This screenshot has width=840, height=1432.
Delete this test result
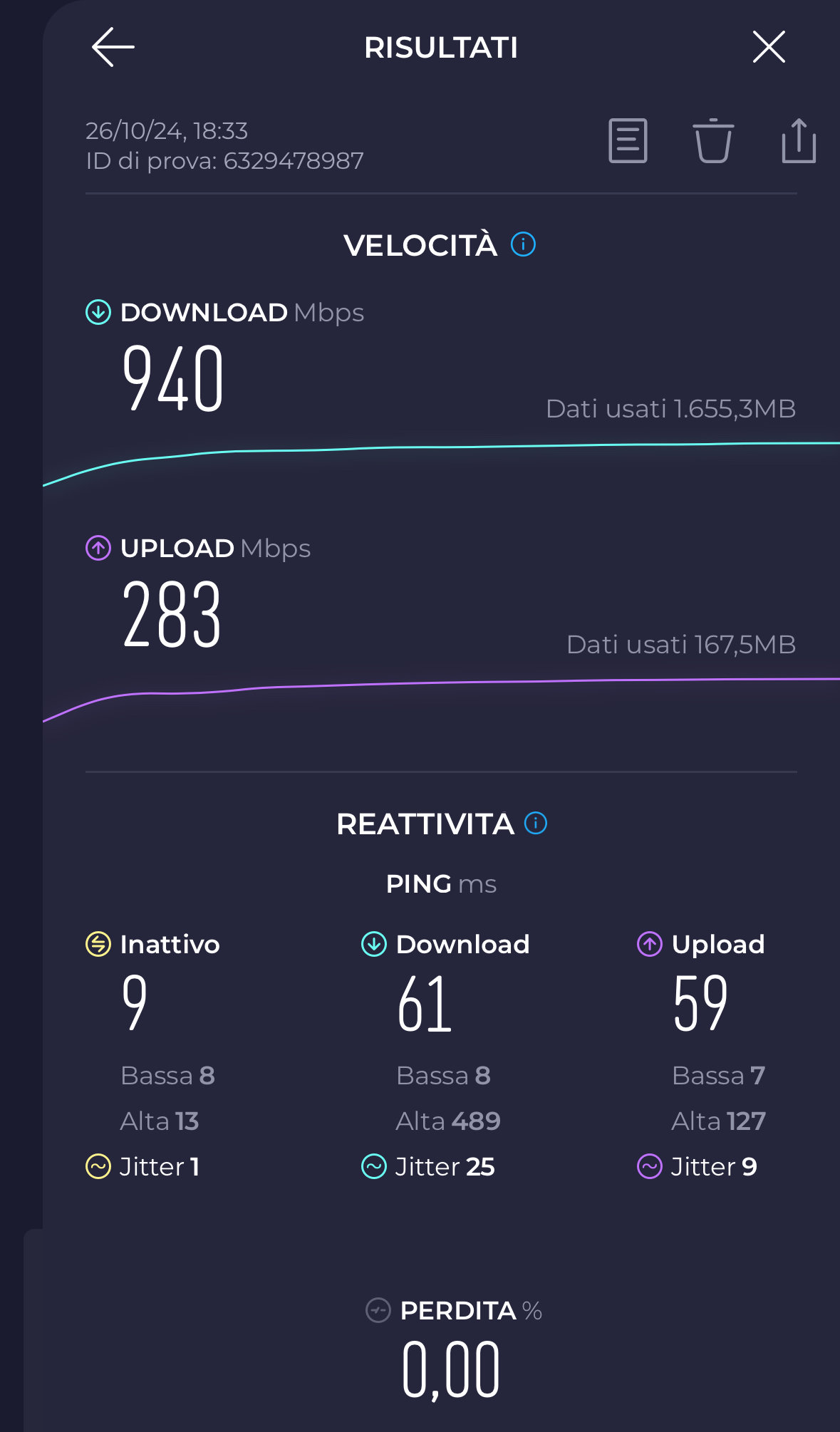[712, 141]
